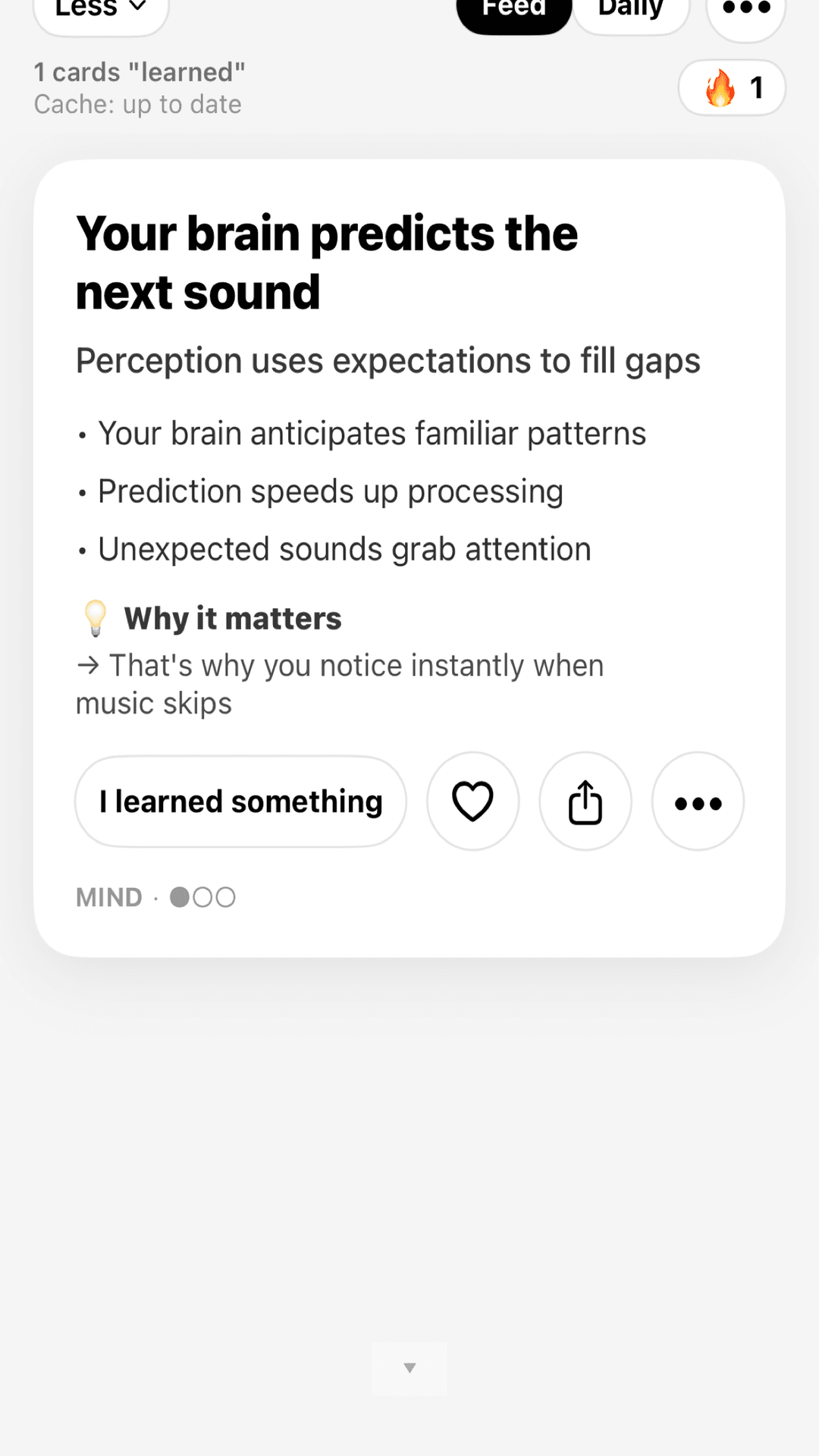Select the second progress dot on the card

click(x=202, y=897)
